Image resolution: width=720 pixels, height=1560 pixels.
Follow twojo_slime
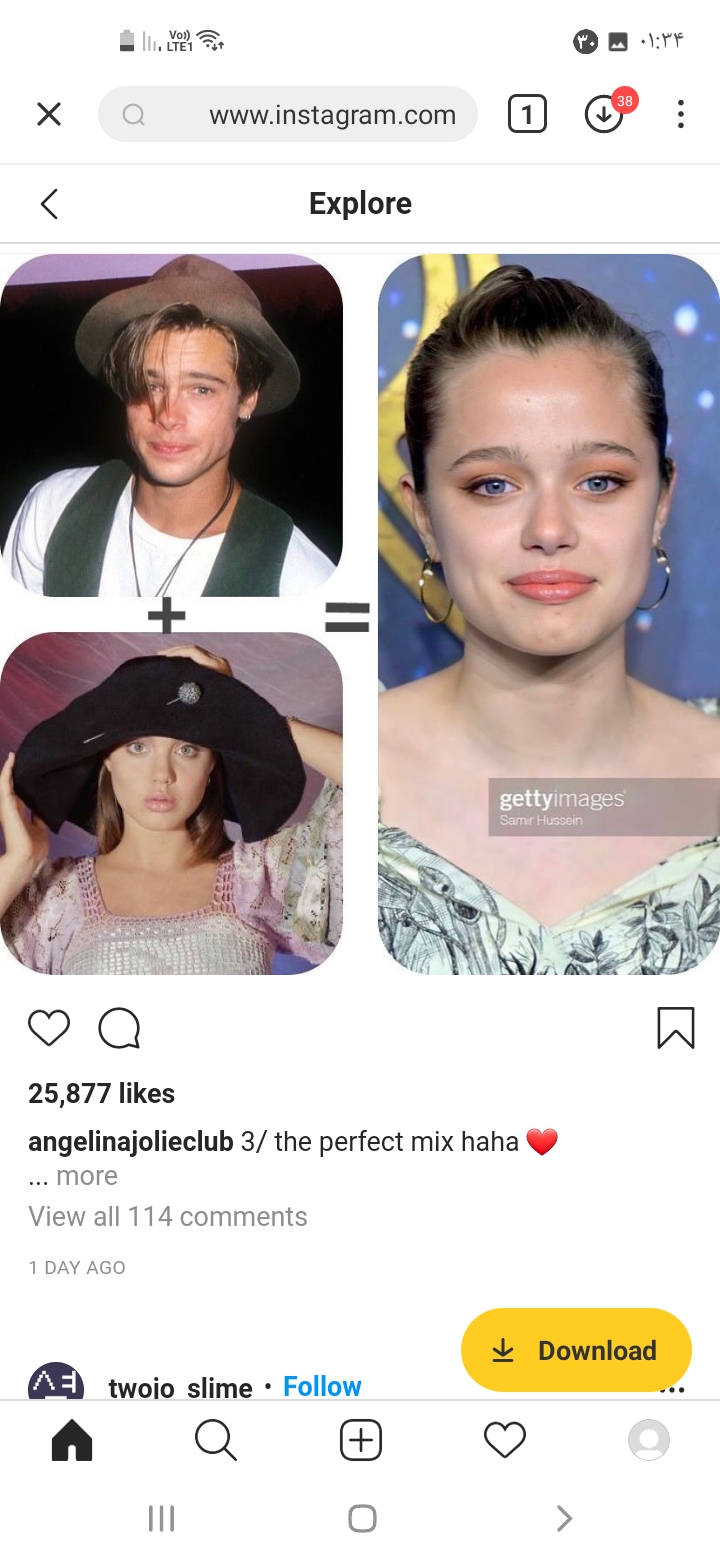[x=322, y=1386]
